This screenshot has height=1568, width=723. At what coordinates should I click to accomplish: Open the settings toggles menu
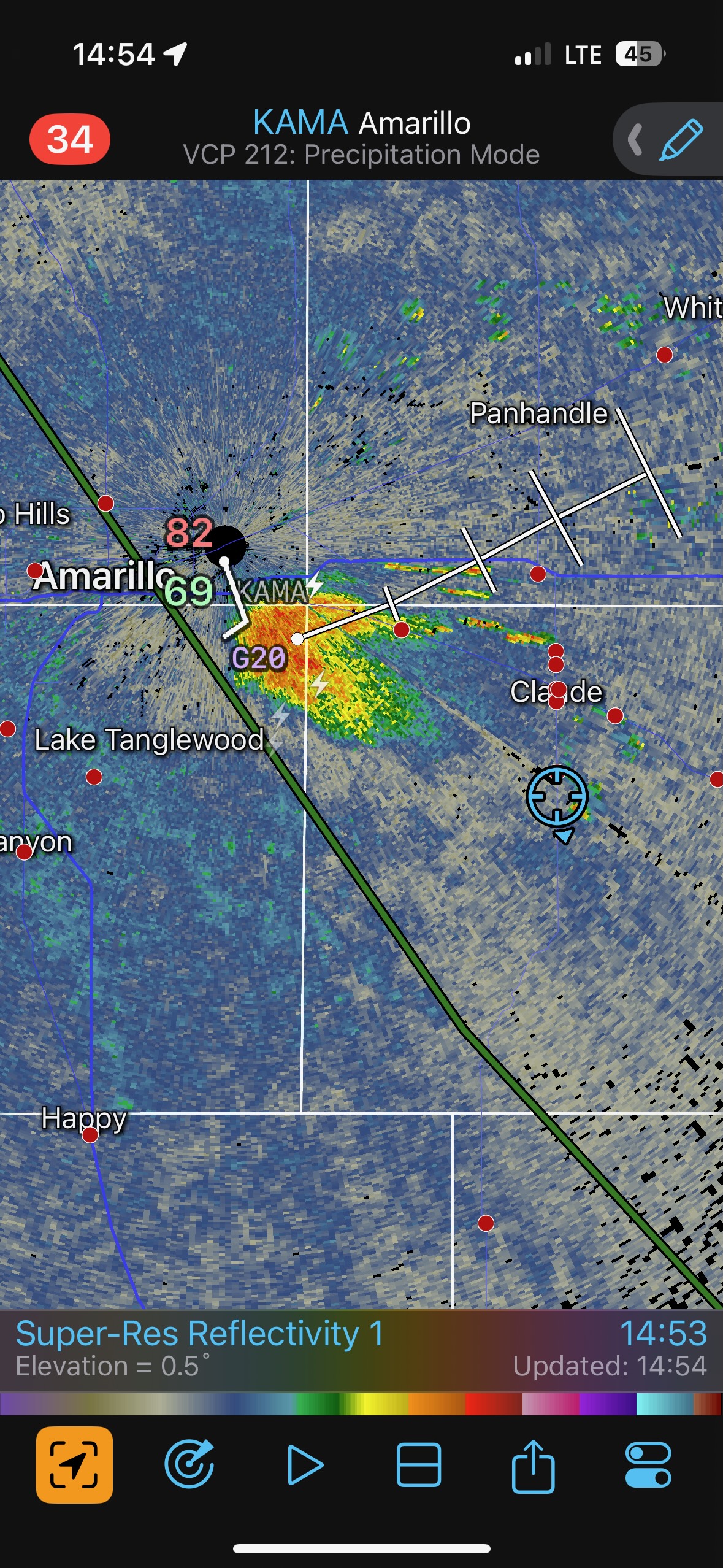pos(648,1464)
